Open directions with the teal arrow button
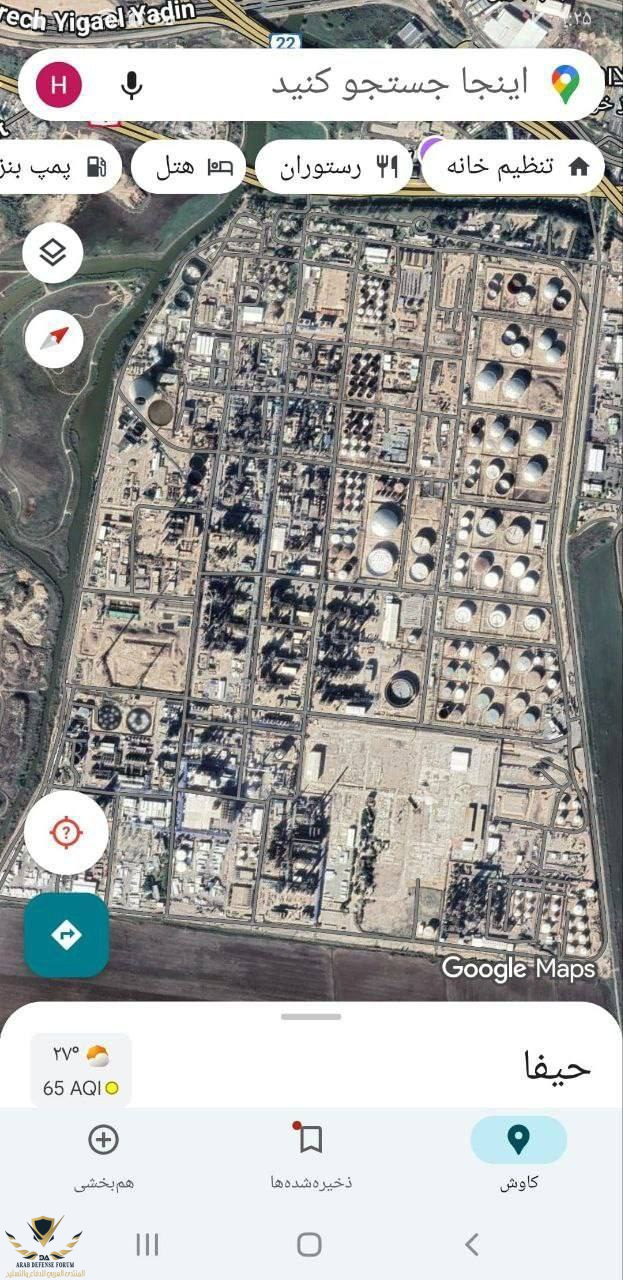 [66, 935]
